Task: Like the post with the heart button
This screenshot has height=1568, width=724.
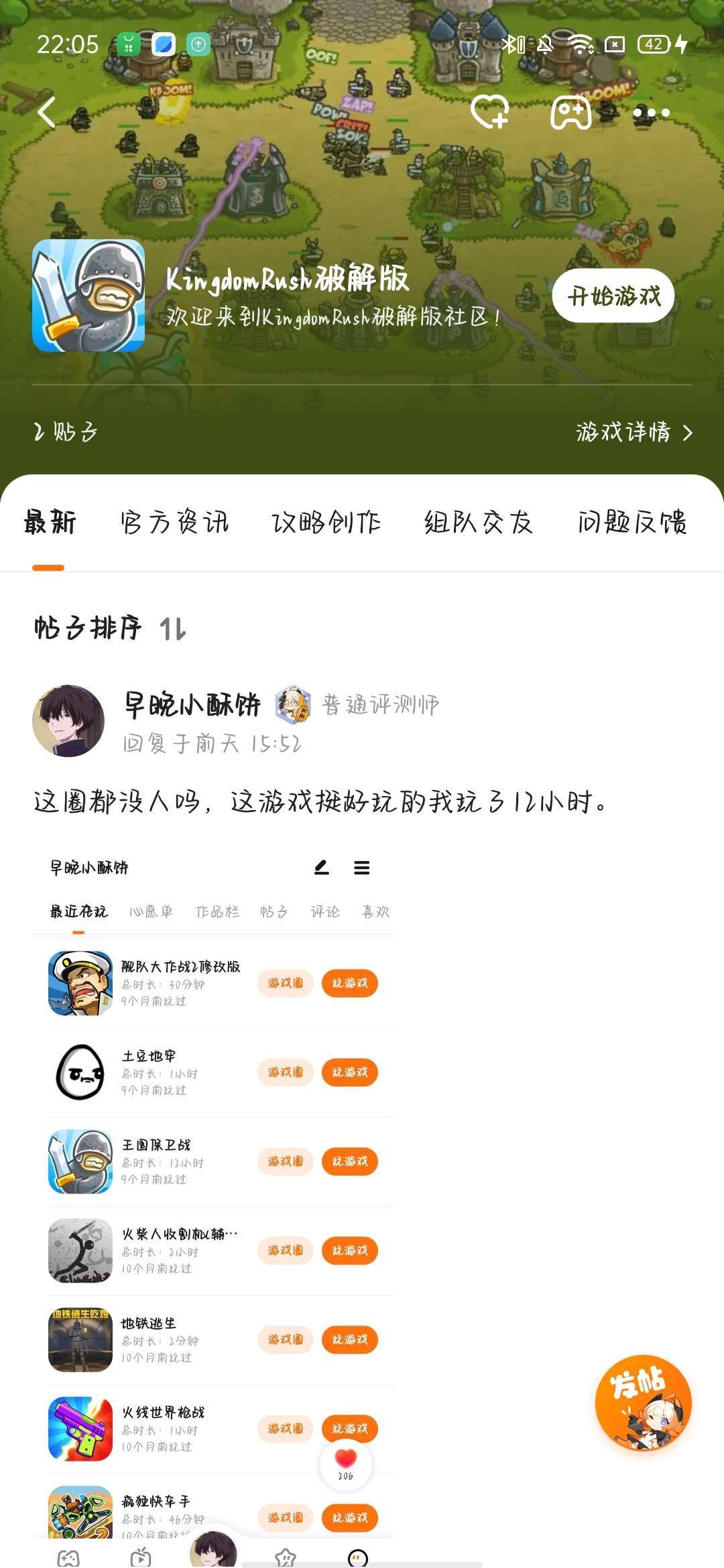Action: click(346, 1464)
